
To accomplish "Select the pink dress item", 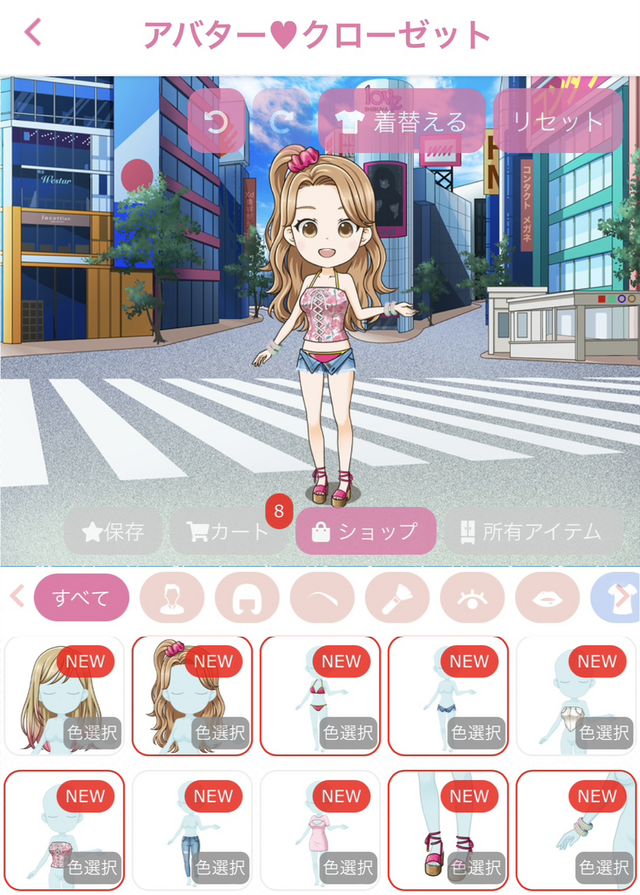I will pos(319,829).
